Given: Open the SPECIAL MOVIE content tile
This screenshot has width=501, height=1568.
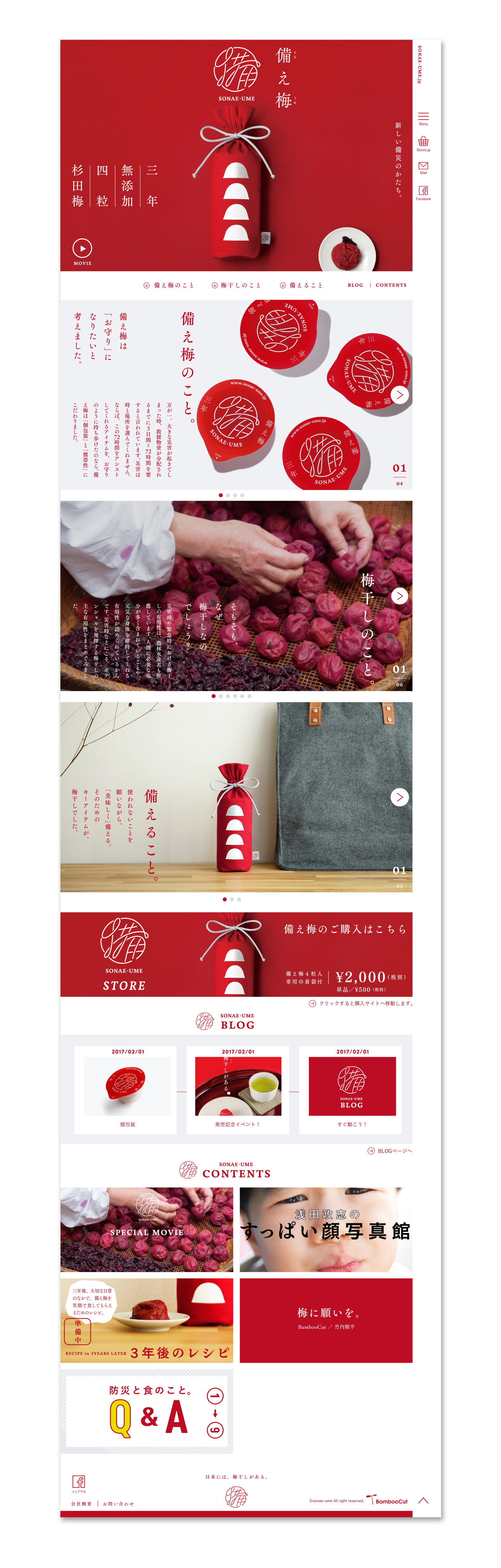Looking at the screenshot, I should [x=147, y=1230].
